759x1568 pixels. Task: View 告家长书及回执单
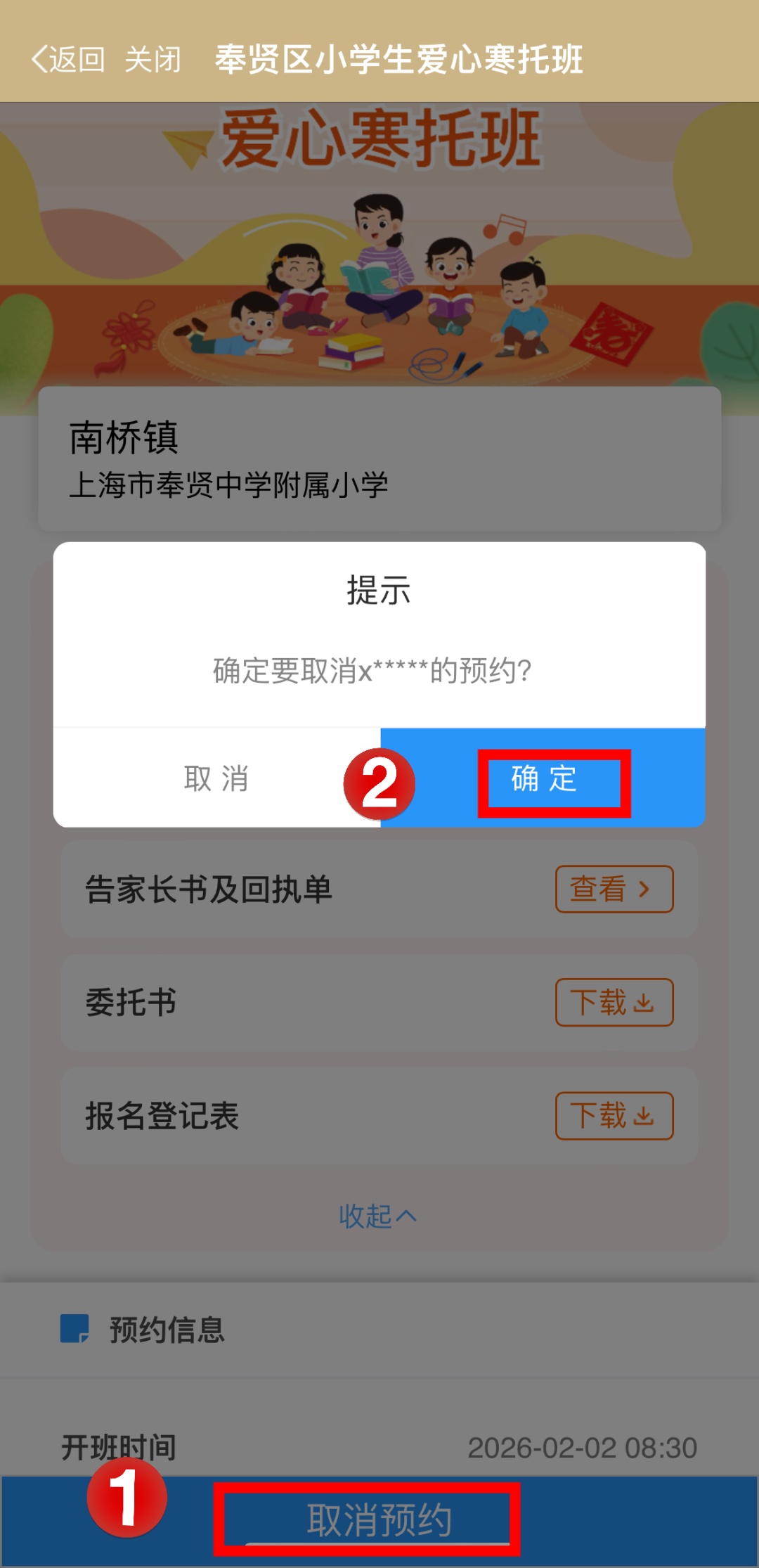[614, 889]
